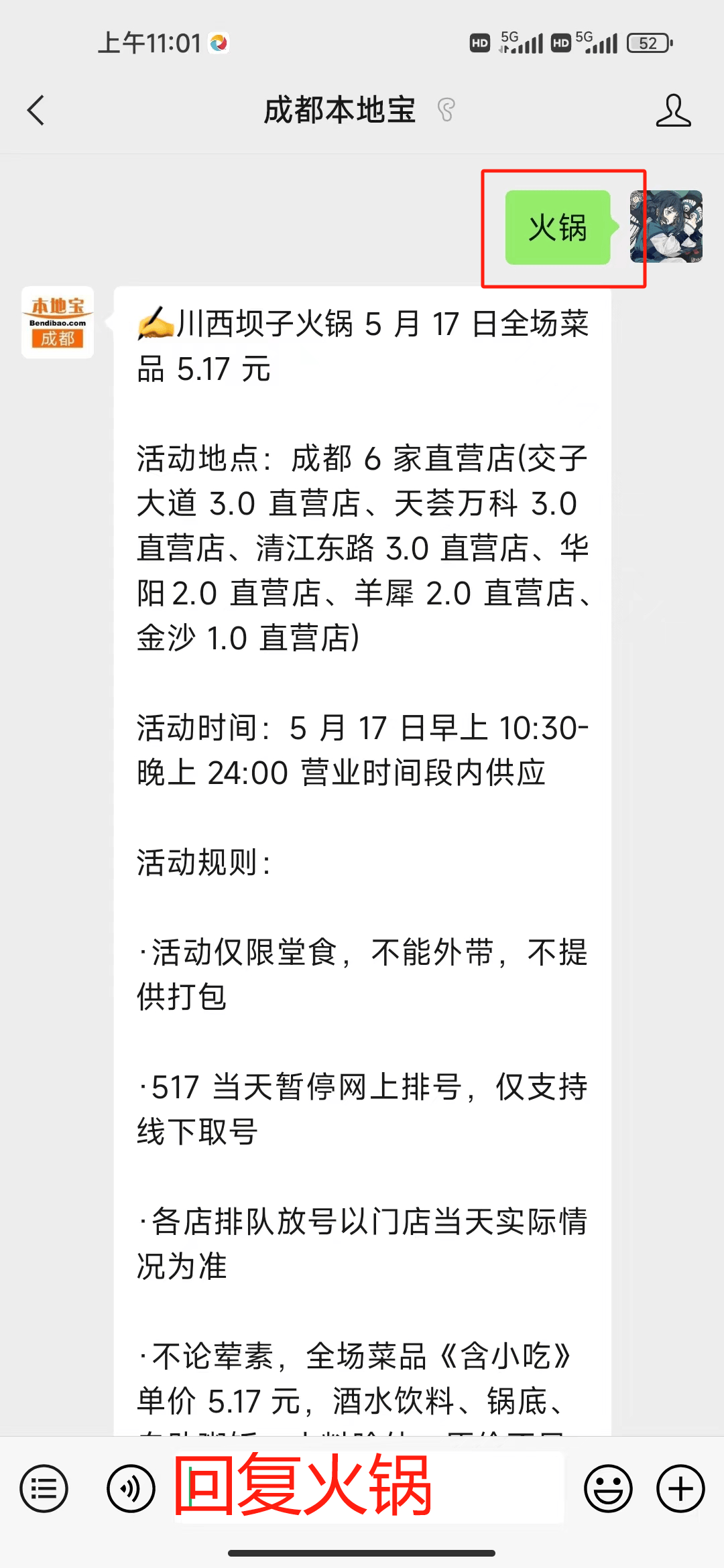Open the 本地宝成都 account avatar
This screenshot has width=724, height=1568.
[57, 322]
